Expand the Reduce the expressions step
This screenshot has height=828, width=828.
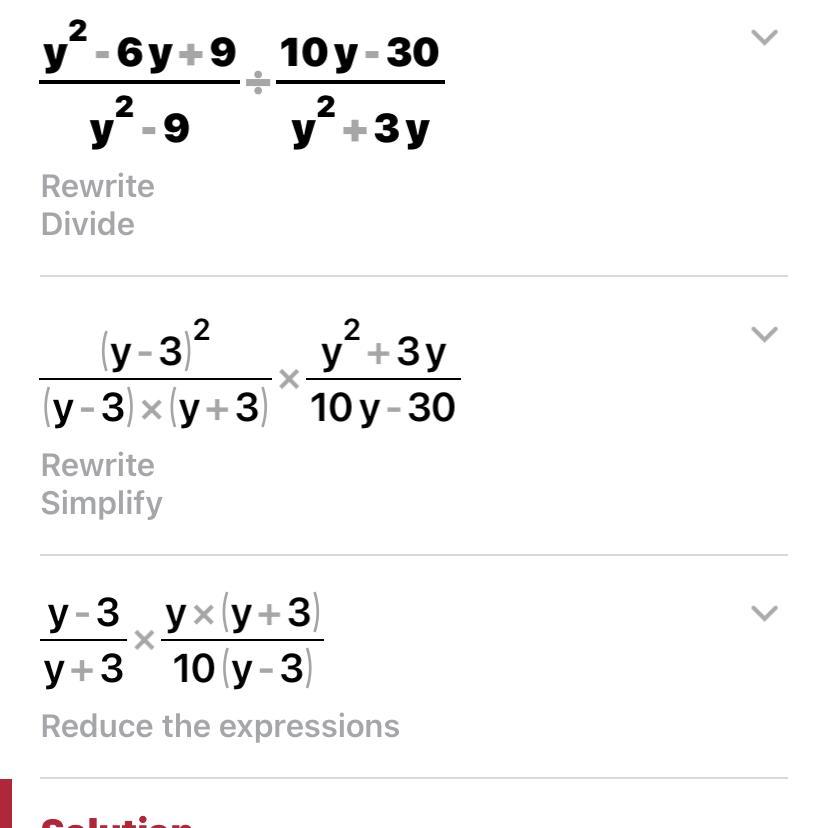point(764,613)
